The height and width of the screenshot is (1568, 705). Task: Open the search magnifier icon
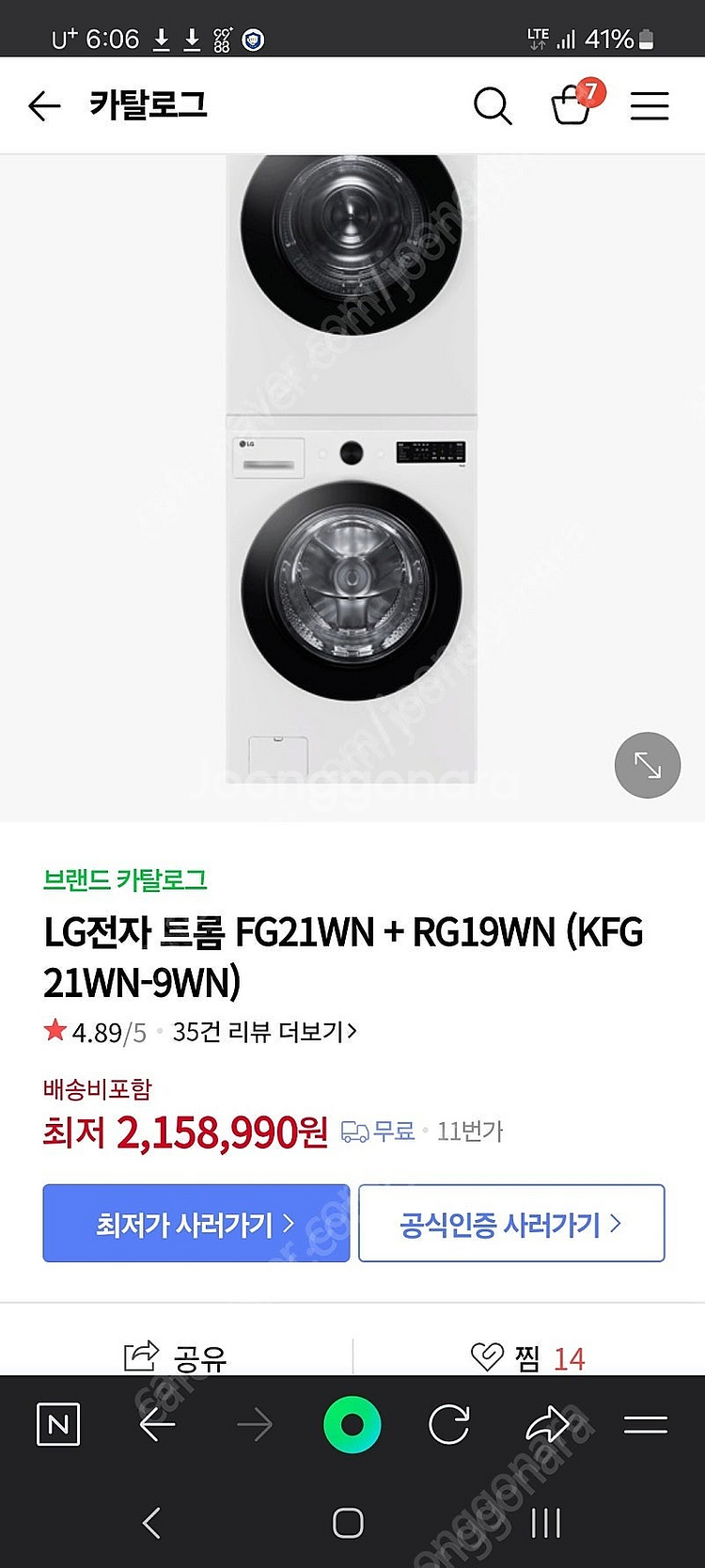coord(493,105)
